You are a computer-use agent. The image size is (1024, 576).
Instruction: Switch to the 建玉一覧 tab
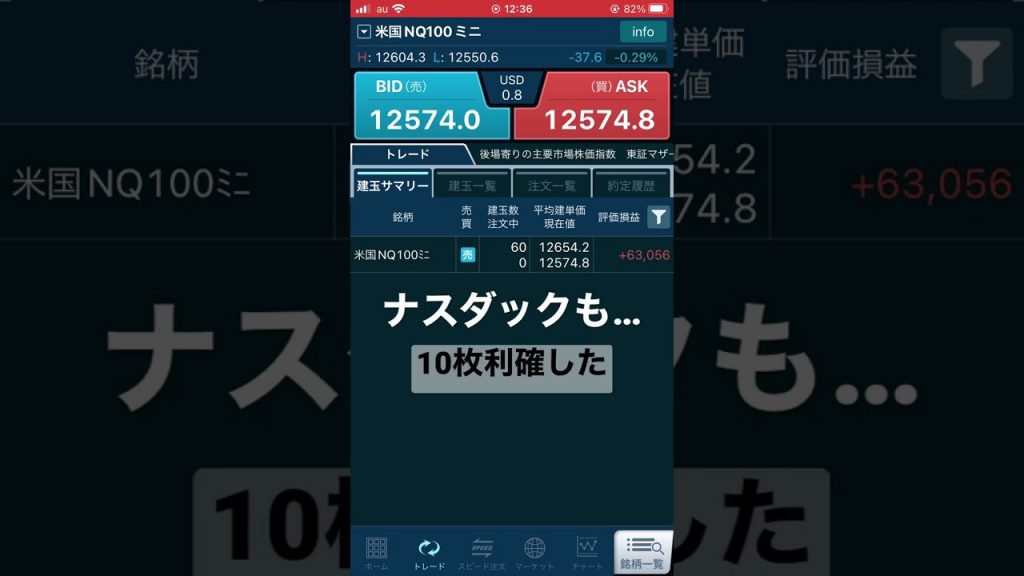pos(472,185)
